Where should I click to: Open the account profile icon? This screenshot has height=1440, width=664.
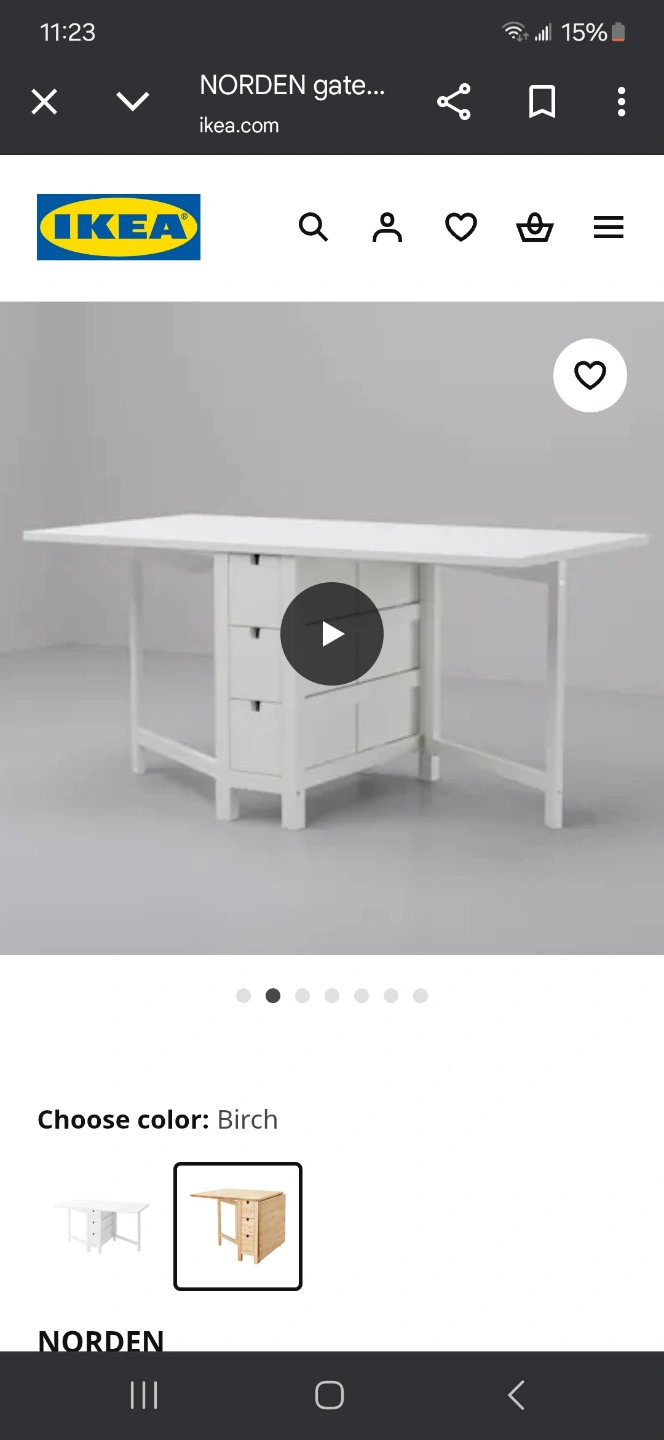(x=387, y=228)
